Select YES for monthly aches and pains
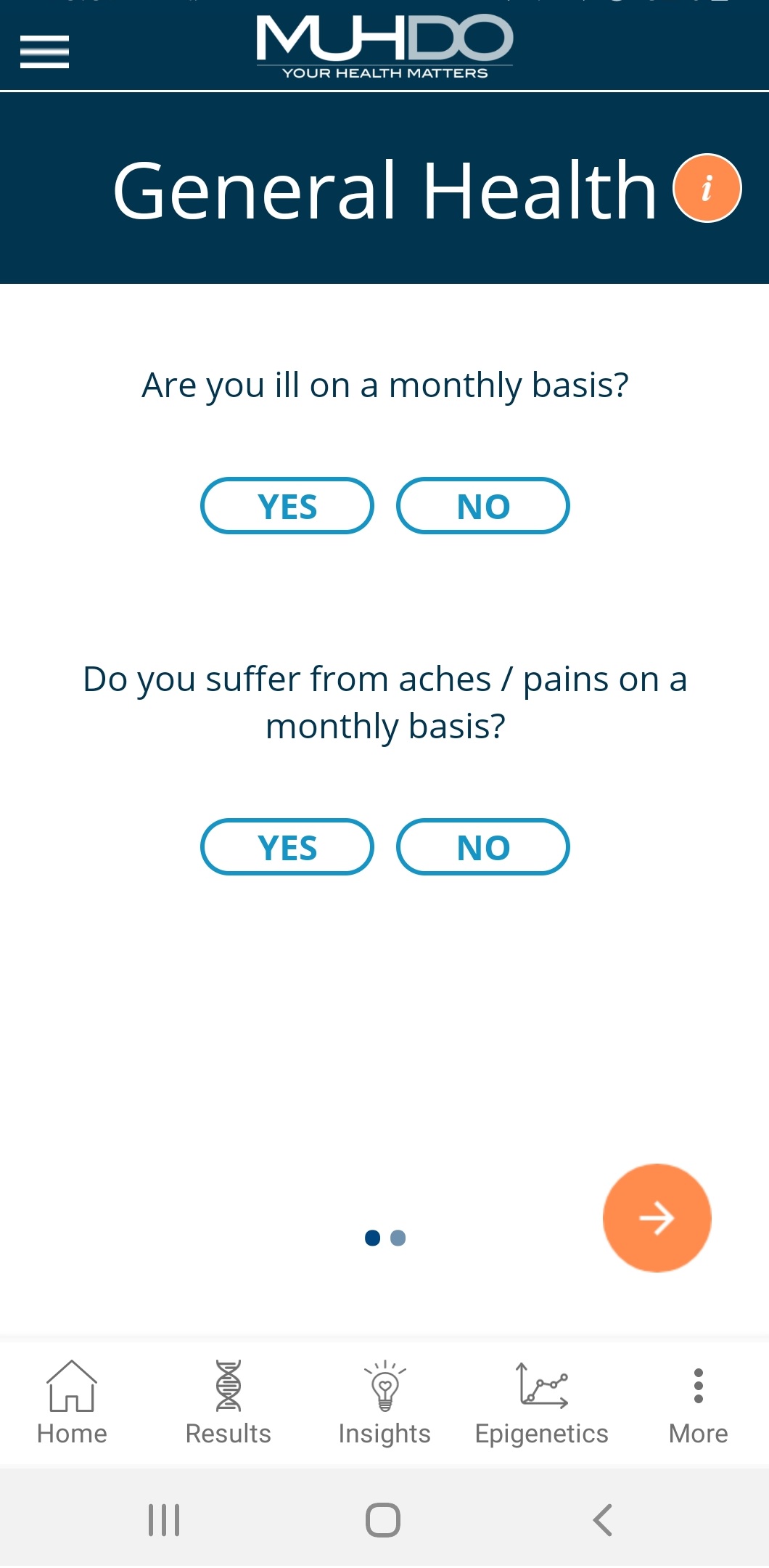 [x=287, y=847]
